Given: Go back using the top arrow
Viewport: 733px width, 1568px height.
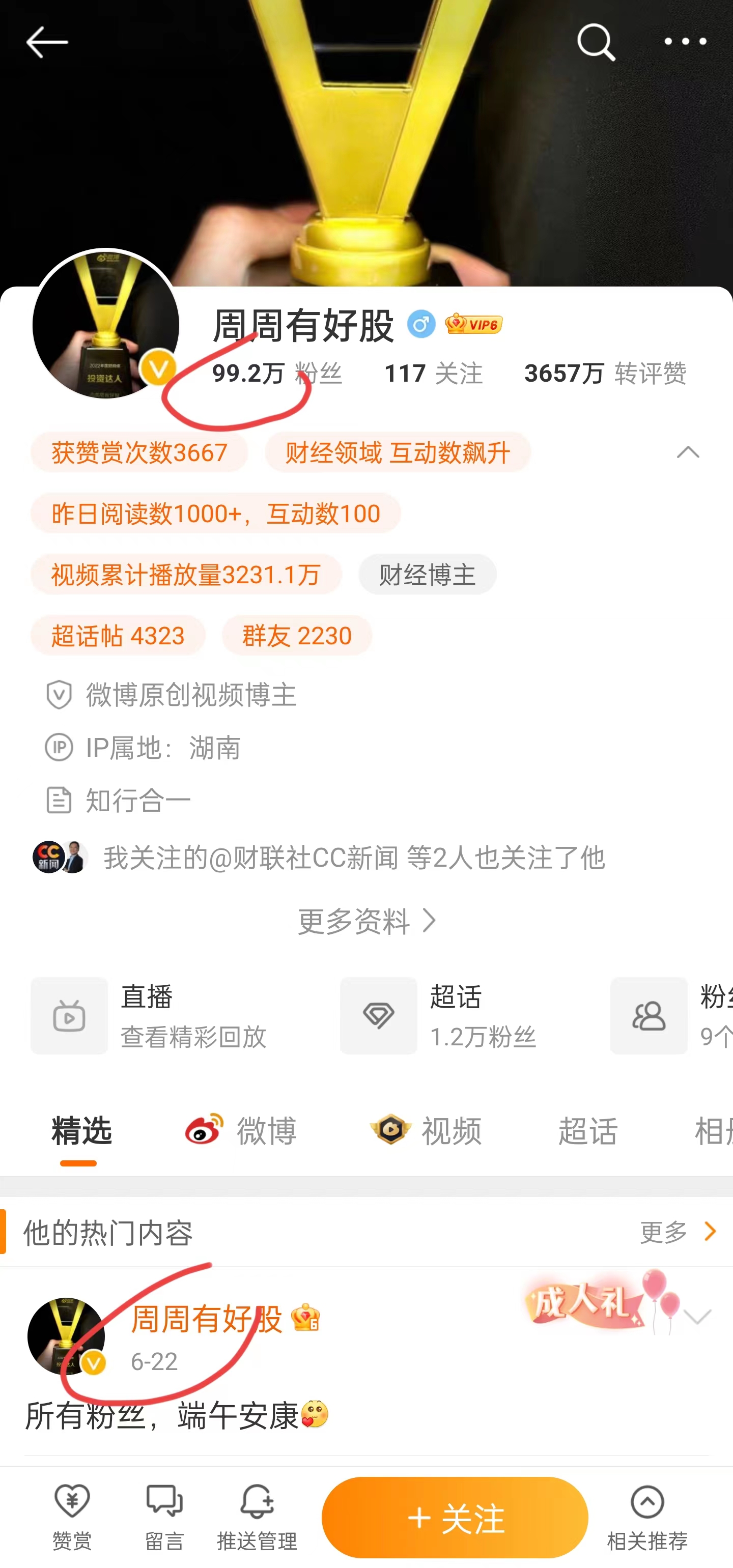Looking at the screenshot, I should tap(46, 42).
